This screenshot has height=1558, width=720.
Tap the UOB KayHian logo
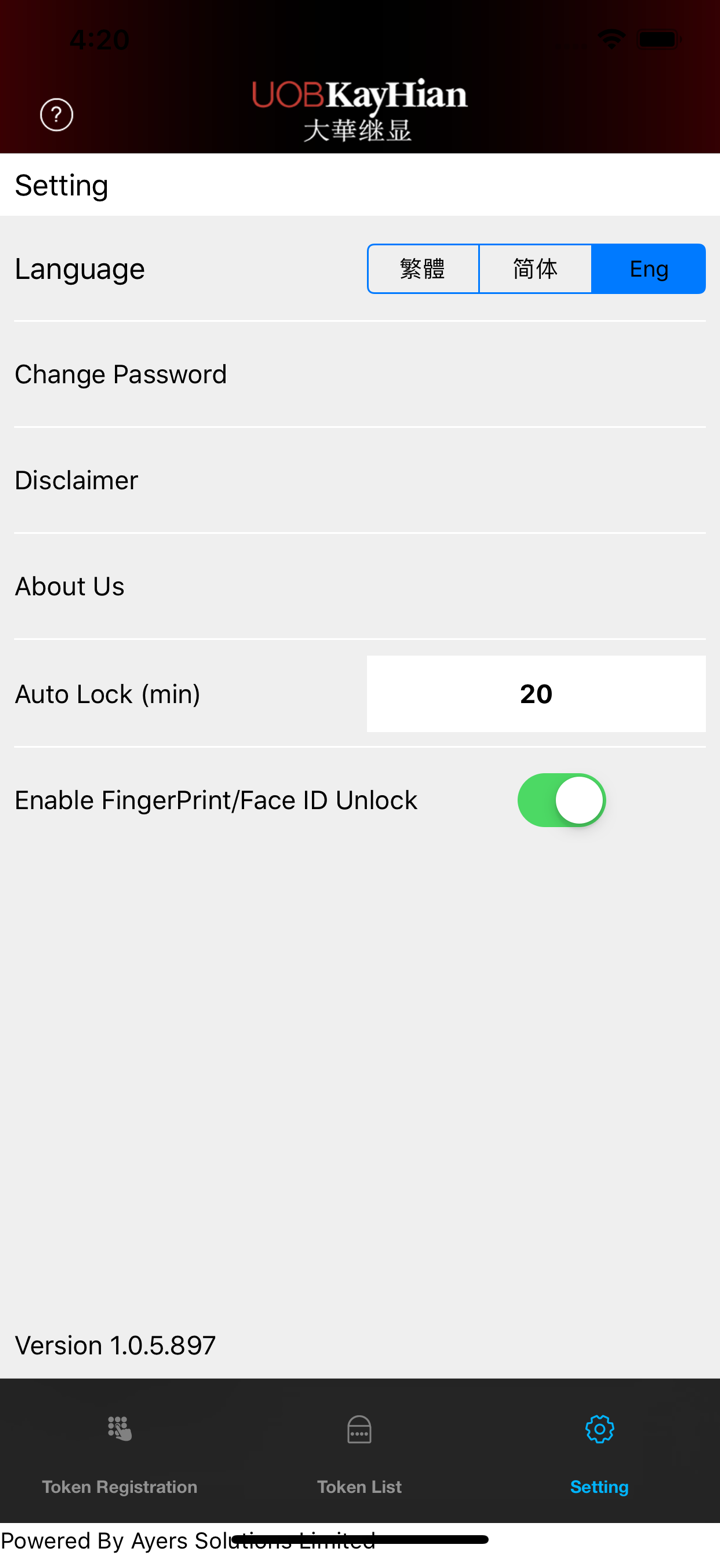(x=358, y=108)
